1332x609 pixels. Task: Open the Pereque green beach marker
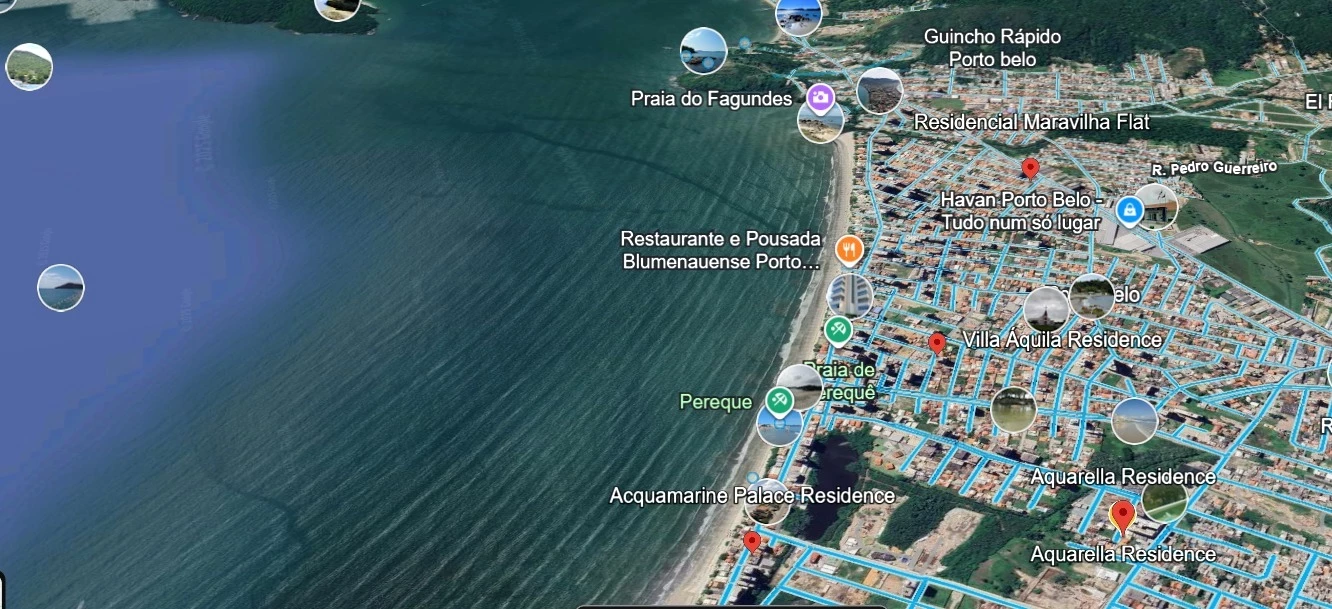(x=779, y=401)
